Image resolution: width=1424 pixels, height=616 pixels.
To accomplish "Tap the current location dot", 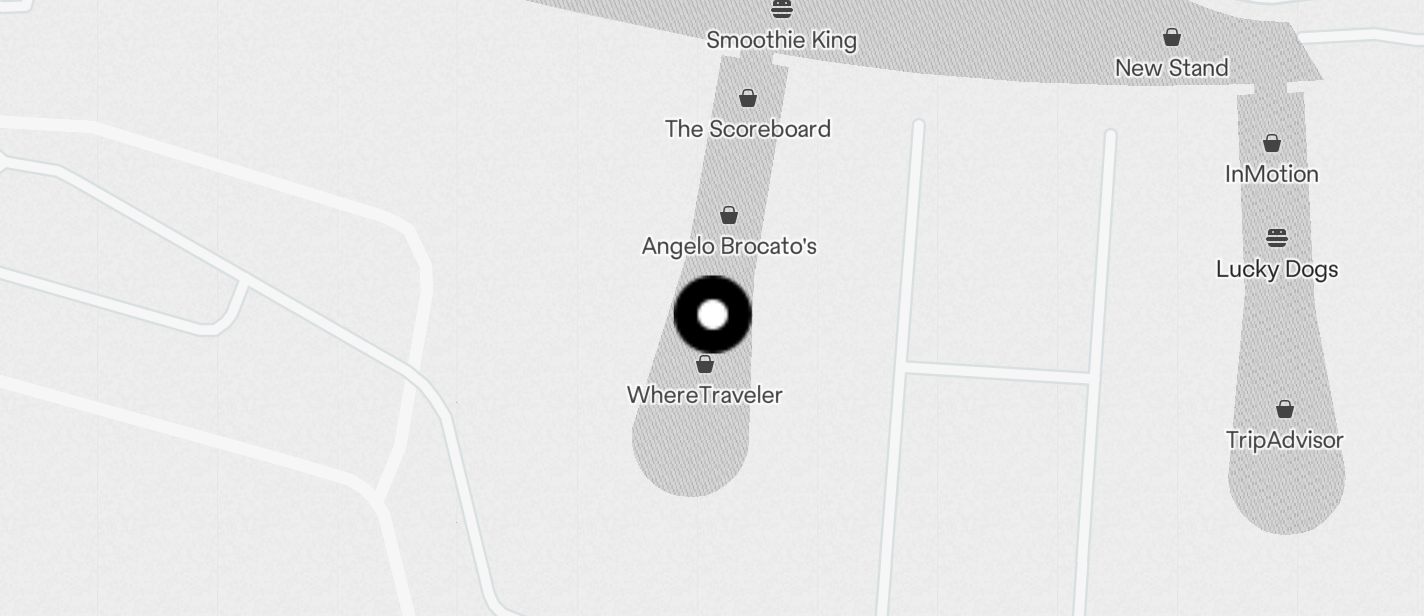I will click(x=713, y=315).
